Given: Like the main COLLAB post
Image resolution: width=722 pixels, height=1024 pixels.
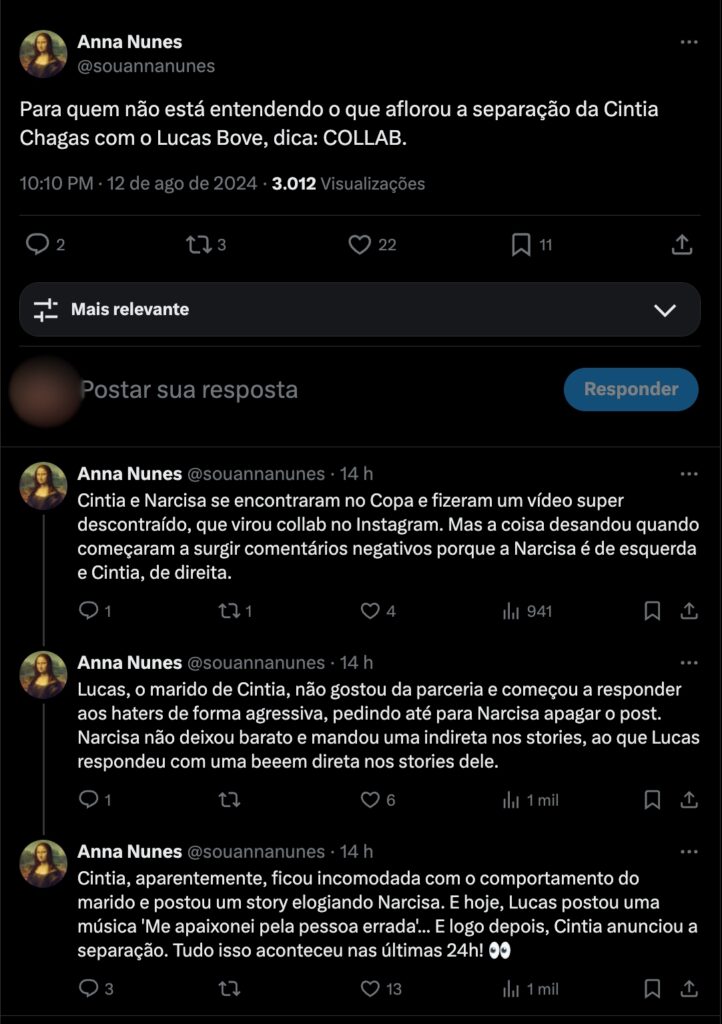Looking at the screenshot, I should coord(360,245).
